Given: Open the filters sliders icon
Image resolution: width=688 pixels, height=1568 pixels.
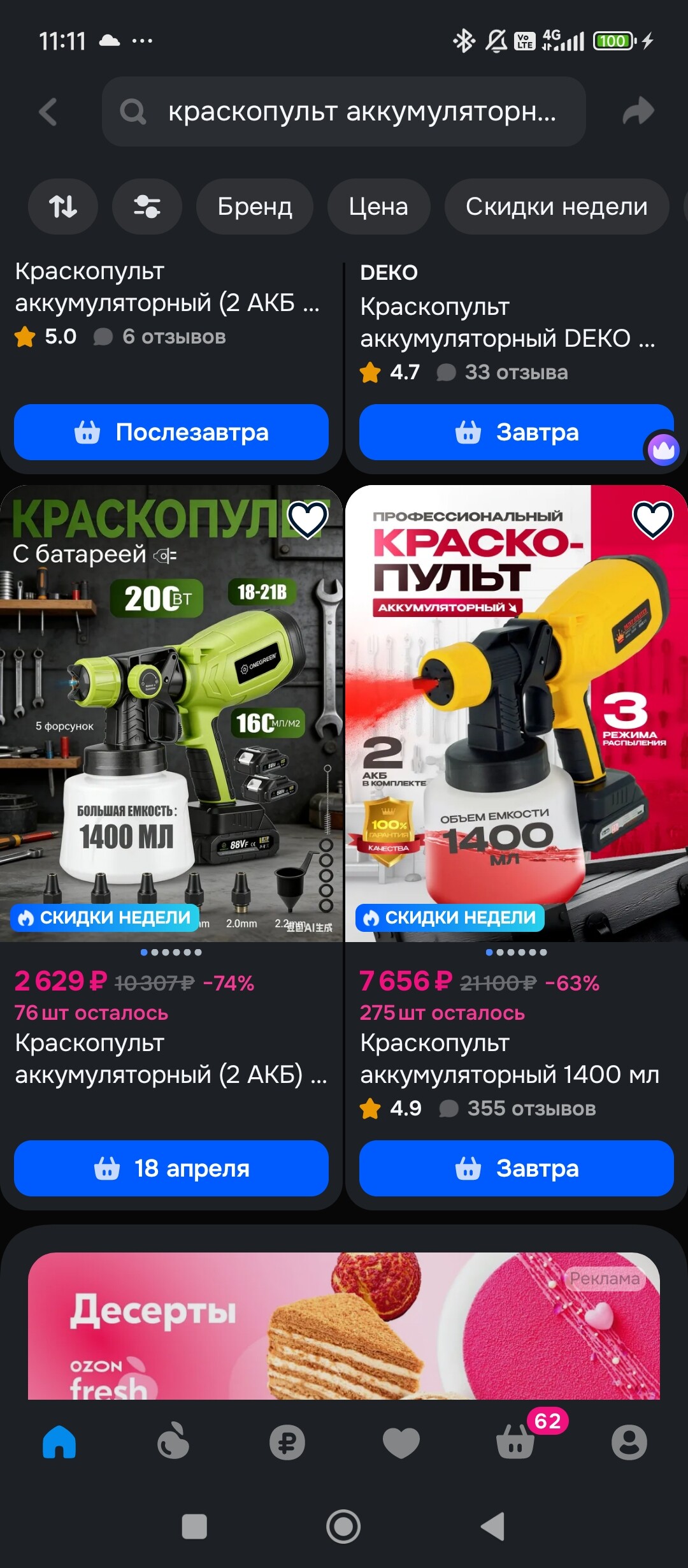Looking at the screenshot, I should [x=147, y=207].
